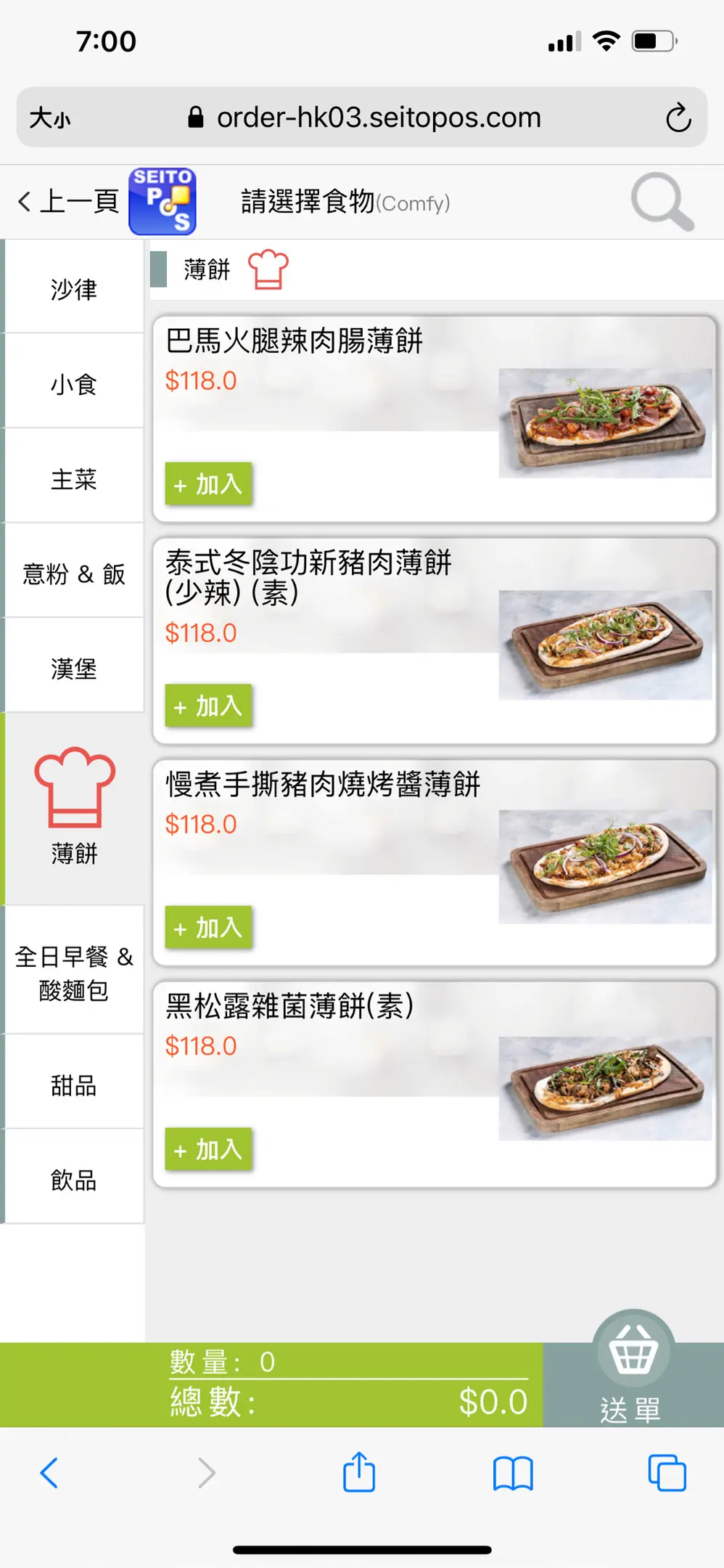The height and width of the screenshot is (1568, 724).
Task: Open the 大小 text size menu
Action: pyautogui.click(x=50, y=118)
